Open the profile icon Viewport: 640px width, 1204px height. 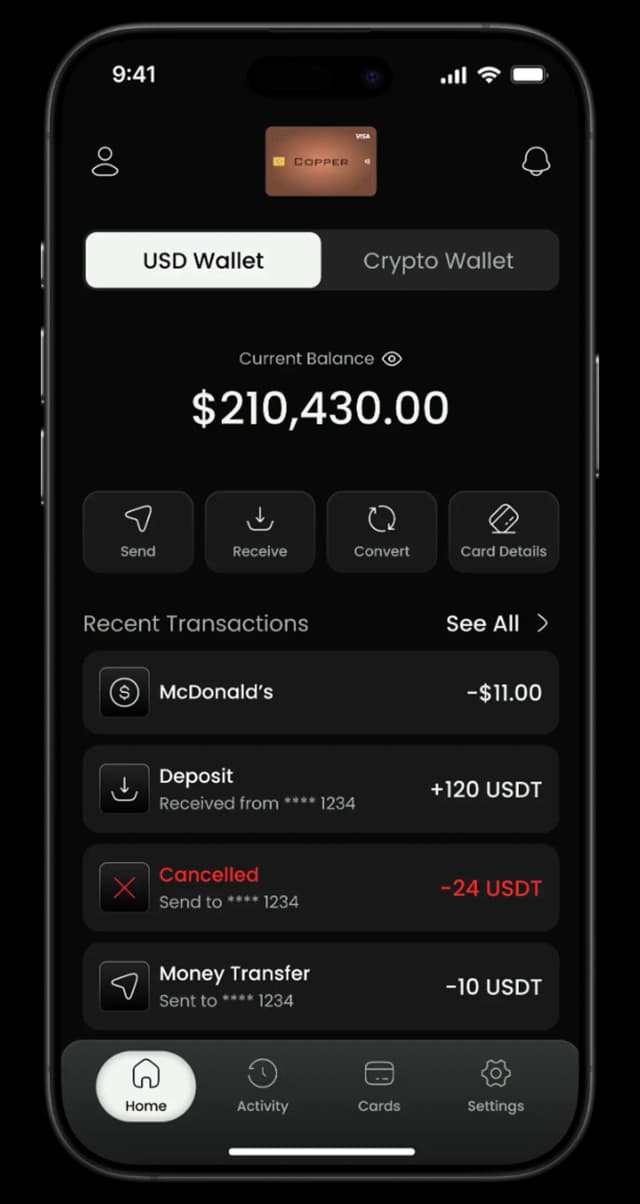(x=105, y=162)
